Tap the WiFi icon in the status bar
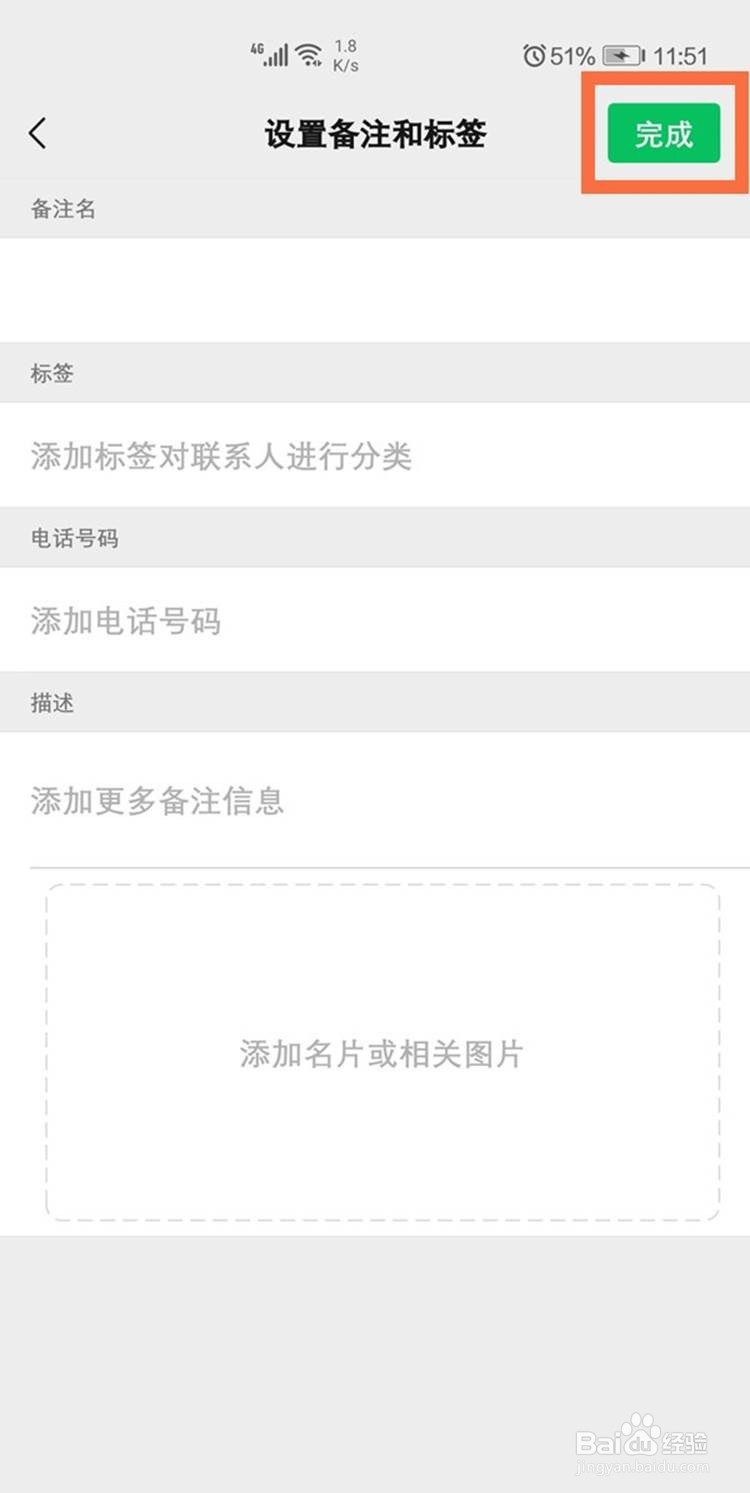The image size is (750, 1493). click(x=309, y=52)
